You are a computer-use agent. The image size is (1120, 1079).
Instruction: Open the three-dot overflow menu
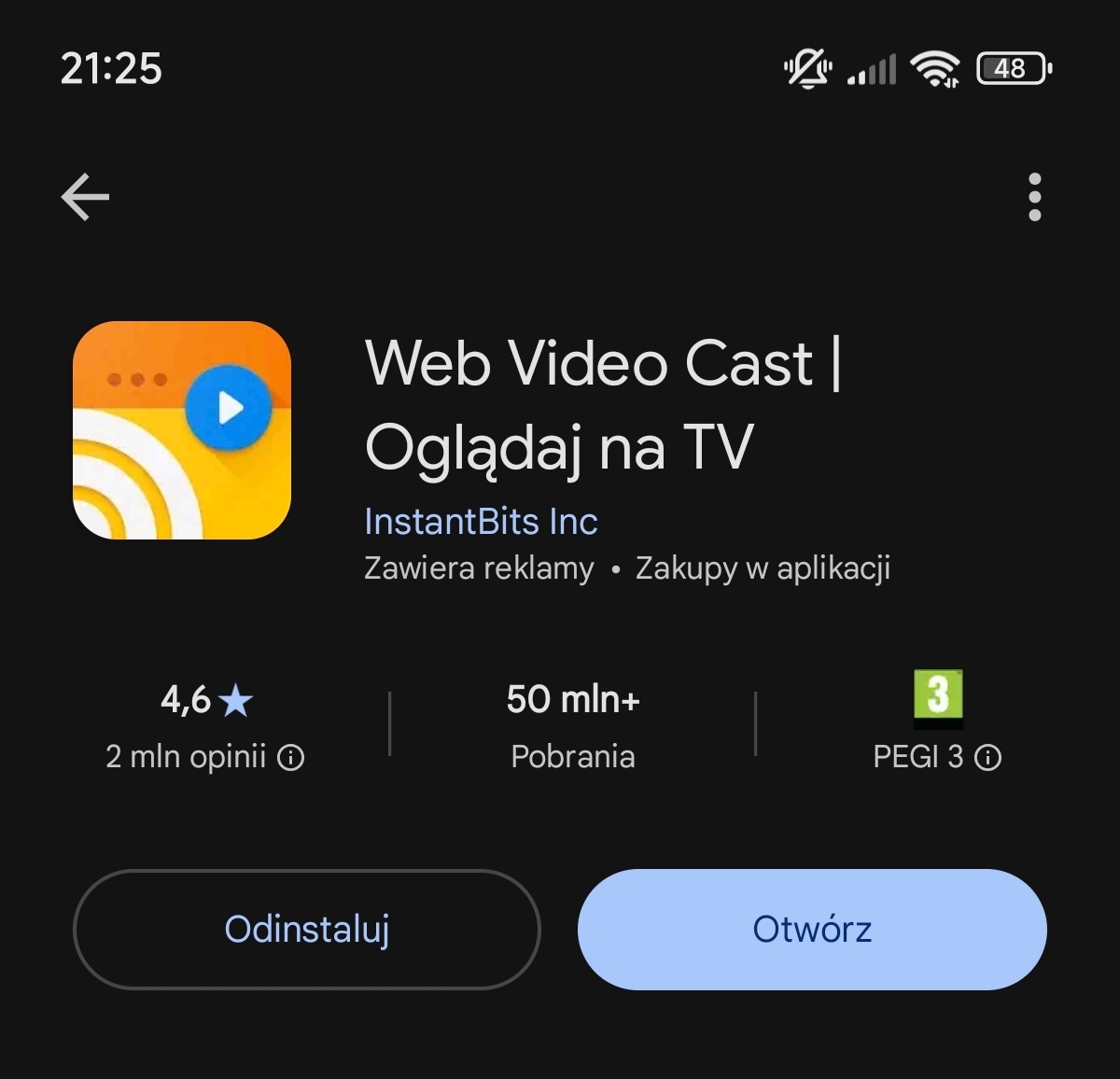(1034, 197)
